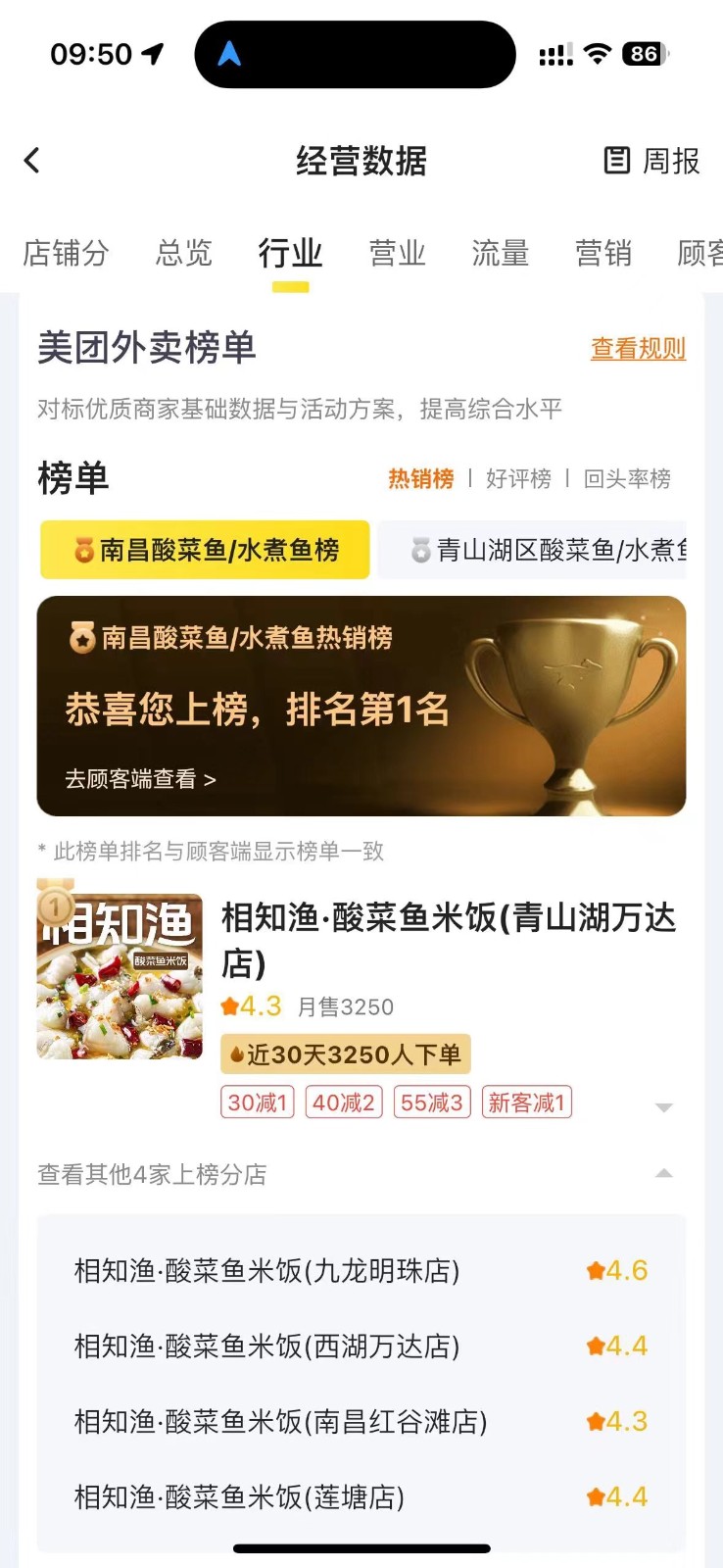
Task: Go back using the top-left arrow
Action: click(x=32, y=161)
